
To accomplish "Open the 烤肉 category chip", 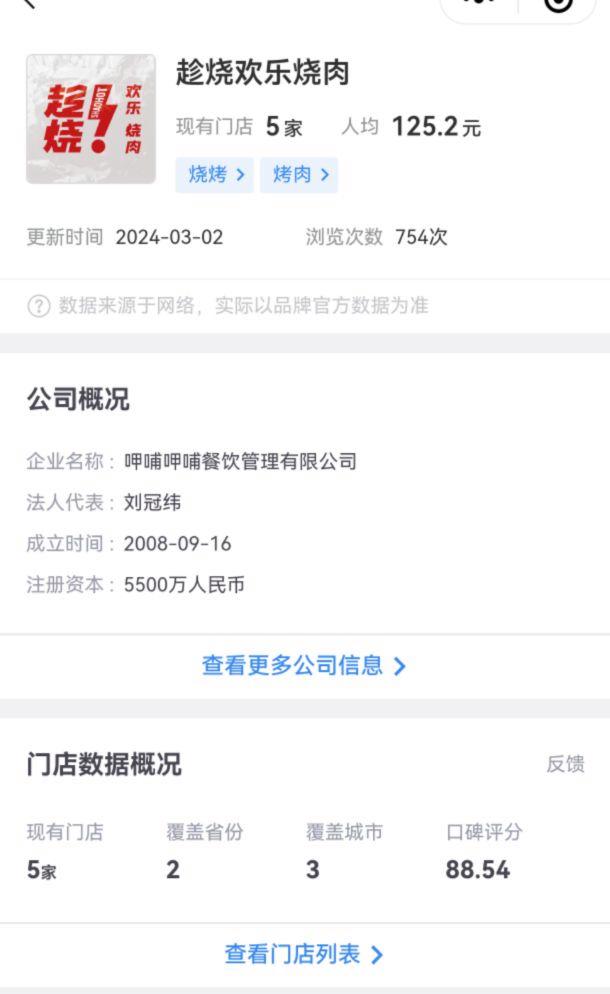I will click(299, 175).
